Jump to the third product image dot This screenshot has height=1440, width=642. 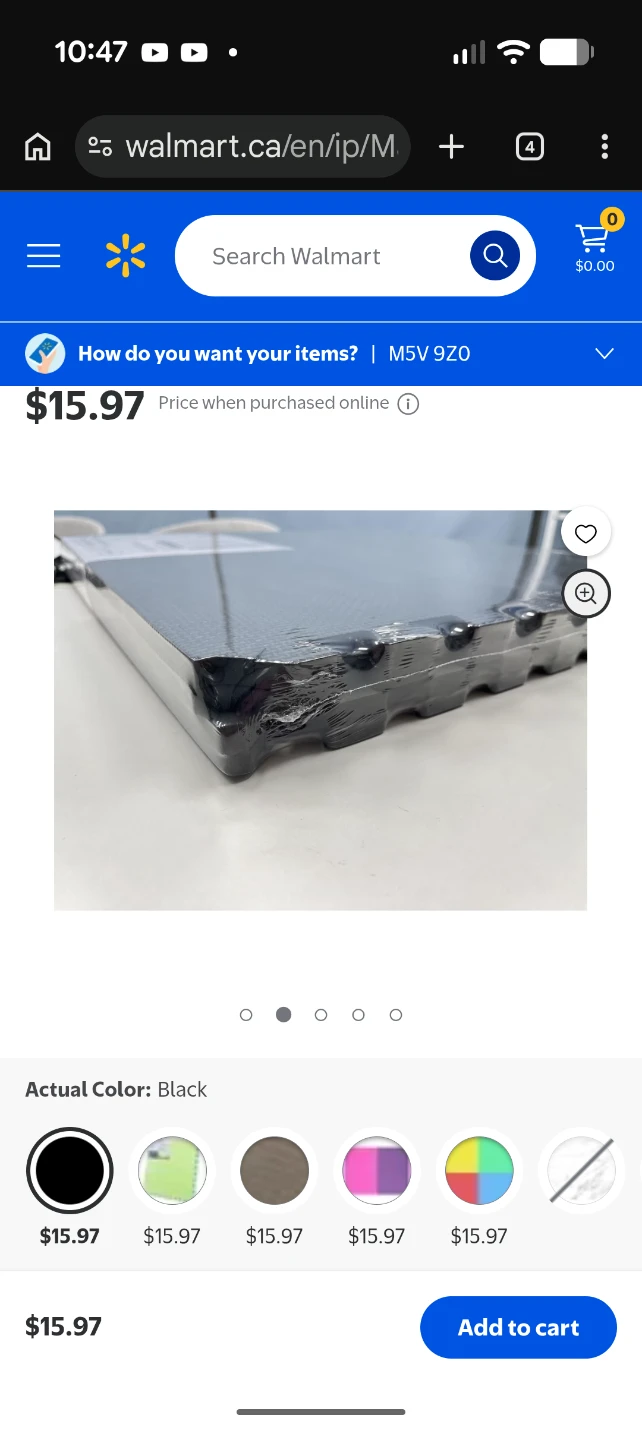point(321,1015)
